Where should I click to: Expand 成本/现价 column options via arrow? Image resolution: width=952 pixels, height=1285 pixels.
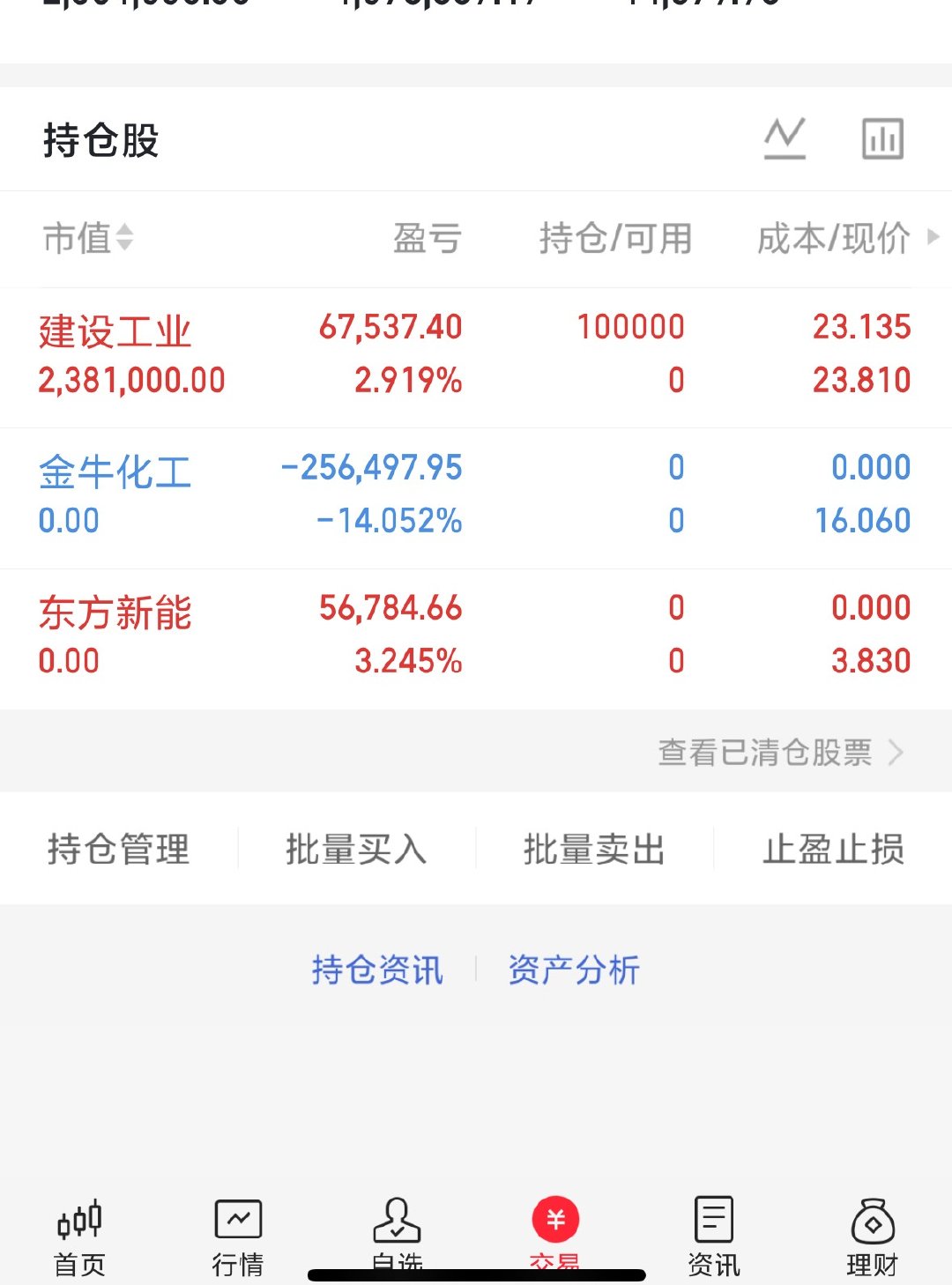click(933, 239)
